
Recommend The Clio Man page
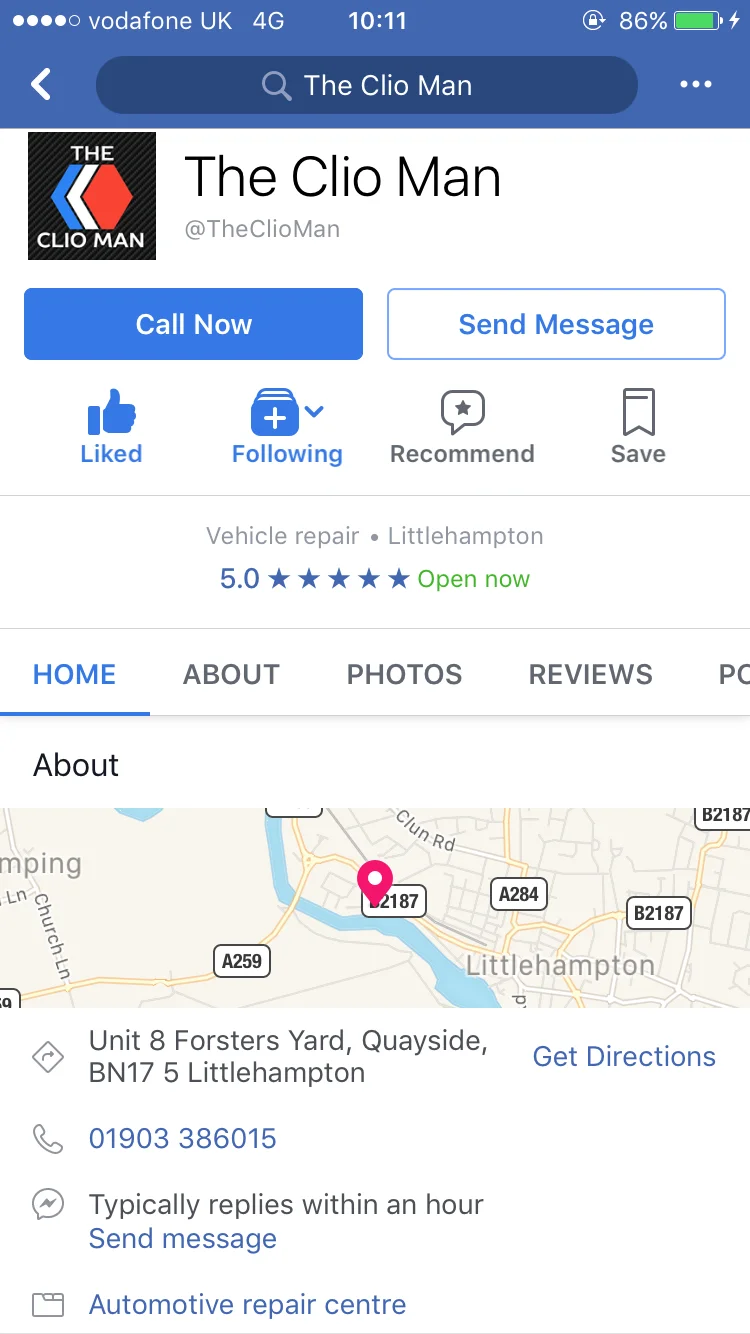pyautogui.click(x=462, y=427)
